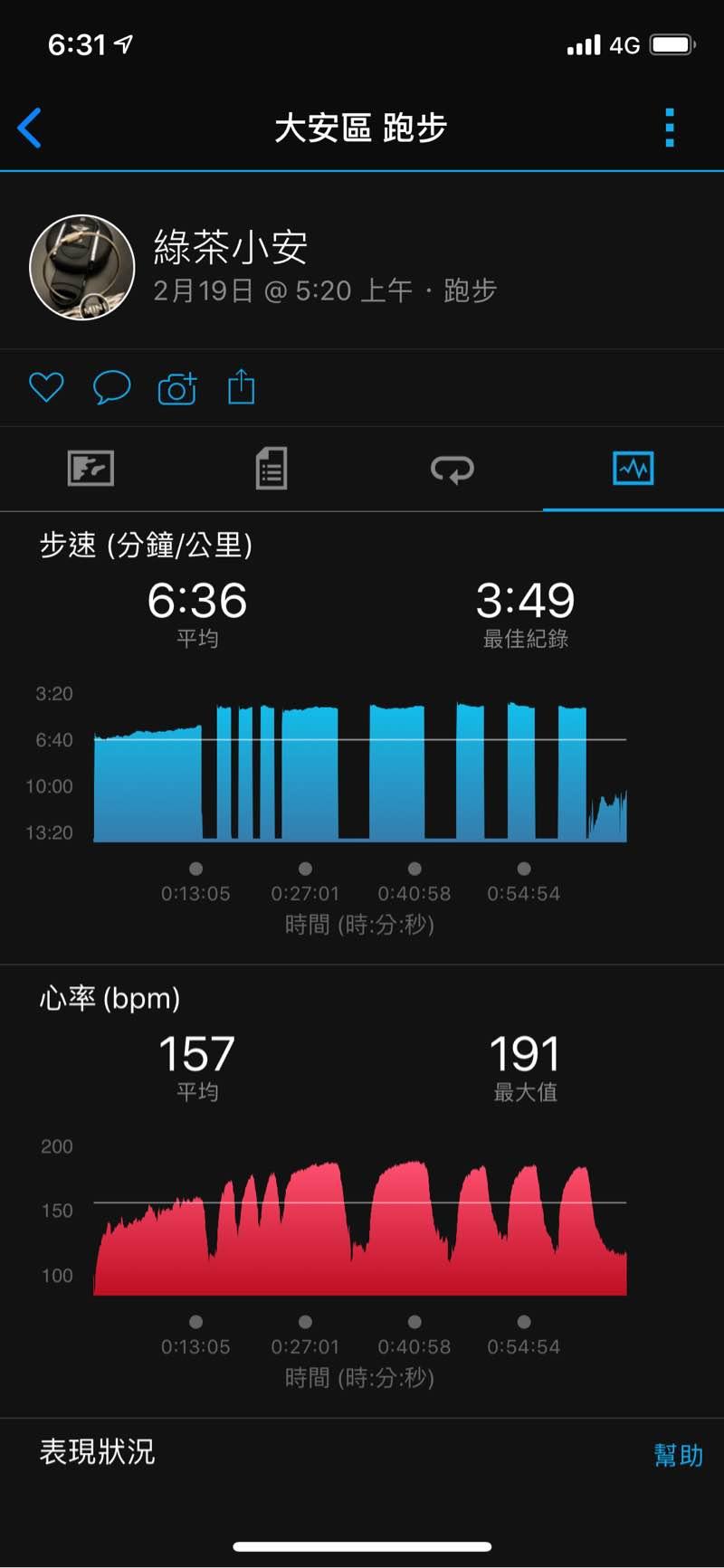The height and width of the screenshot is (1568, 724).
Task: Add a photo with the camera icon
Action: pos(177,387)
